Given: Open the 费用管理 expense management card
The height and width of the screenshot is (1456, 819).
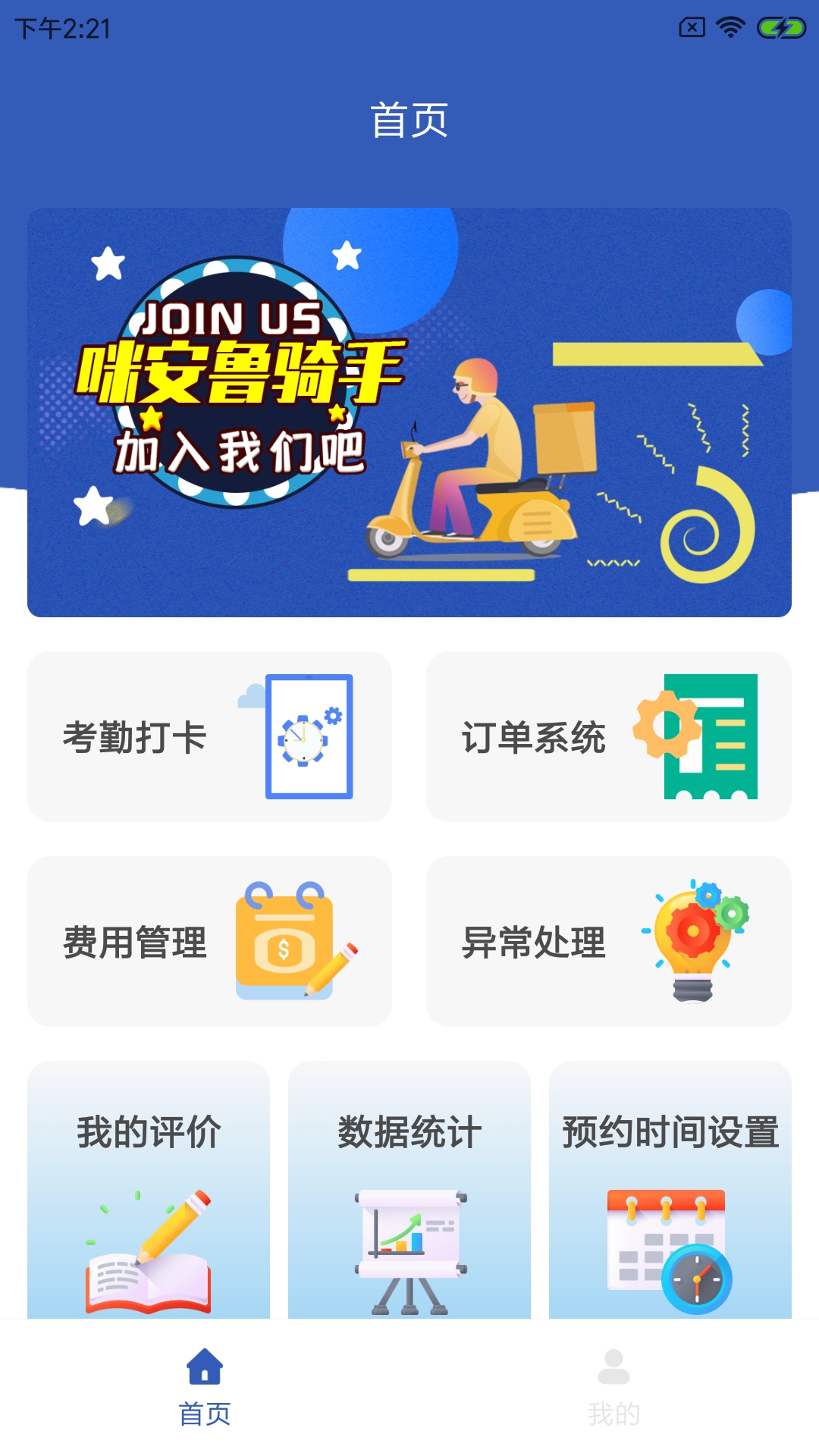Looking at the screenshot, I should [x=209, y=943].
